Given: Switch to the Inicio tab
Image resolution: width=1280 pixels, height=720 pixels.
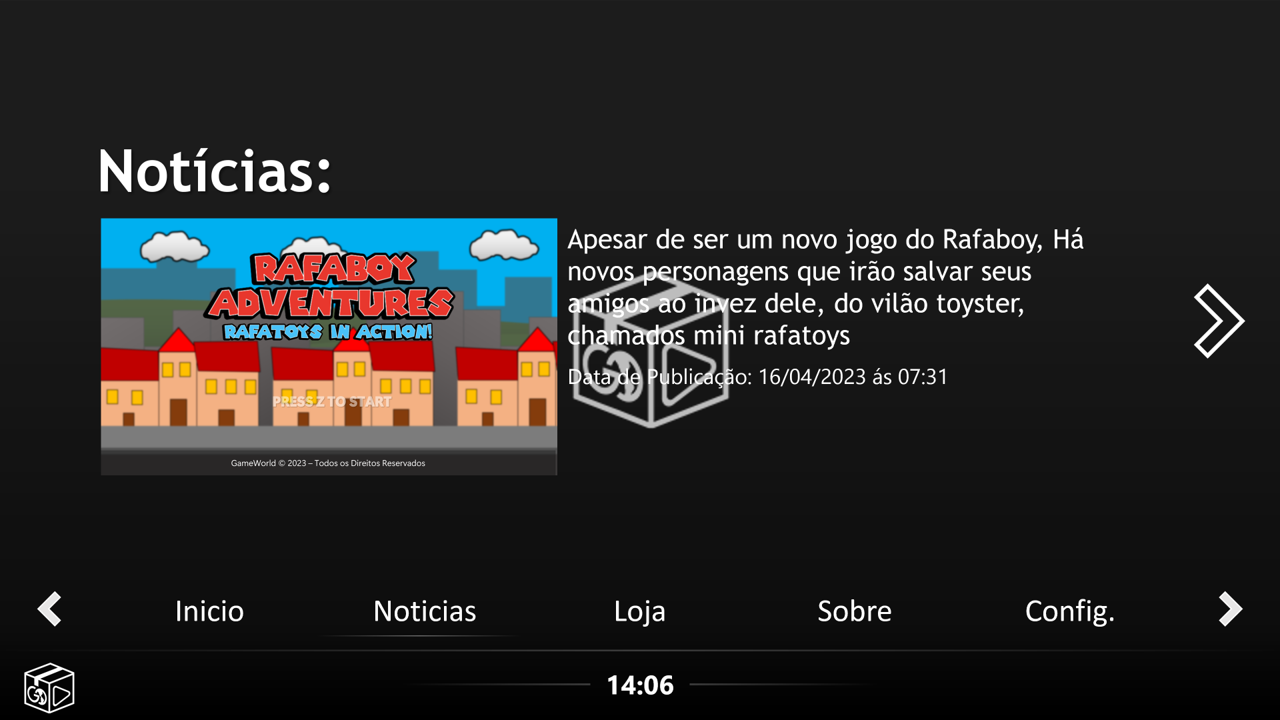Looking at the screenshot, I should 209,611.
